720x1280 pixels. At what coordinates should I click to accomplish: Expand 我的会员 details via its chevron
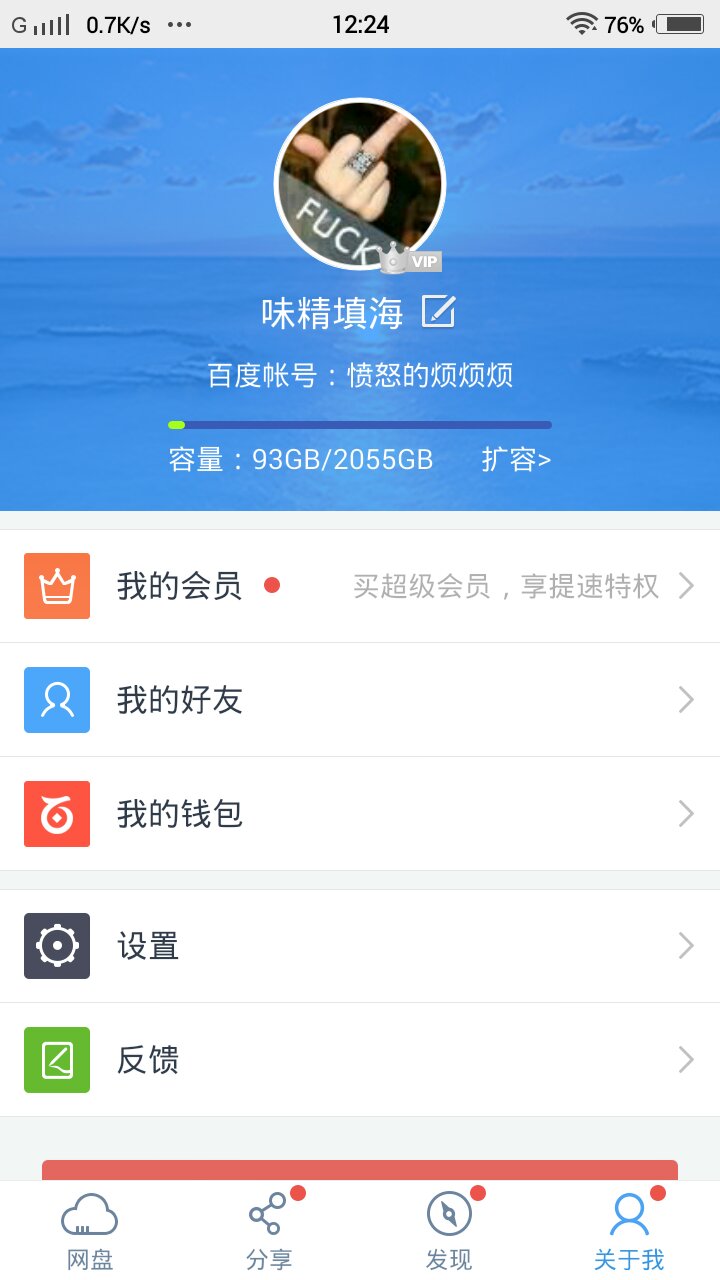686,586
